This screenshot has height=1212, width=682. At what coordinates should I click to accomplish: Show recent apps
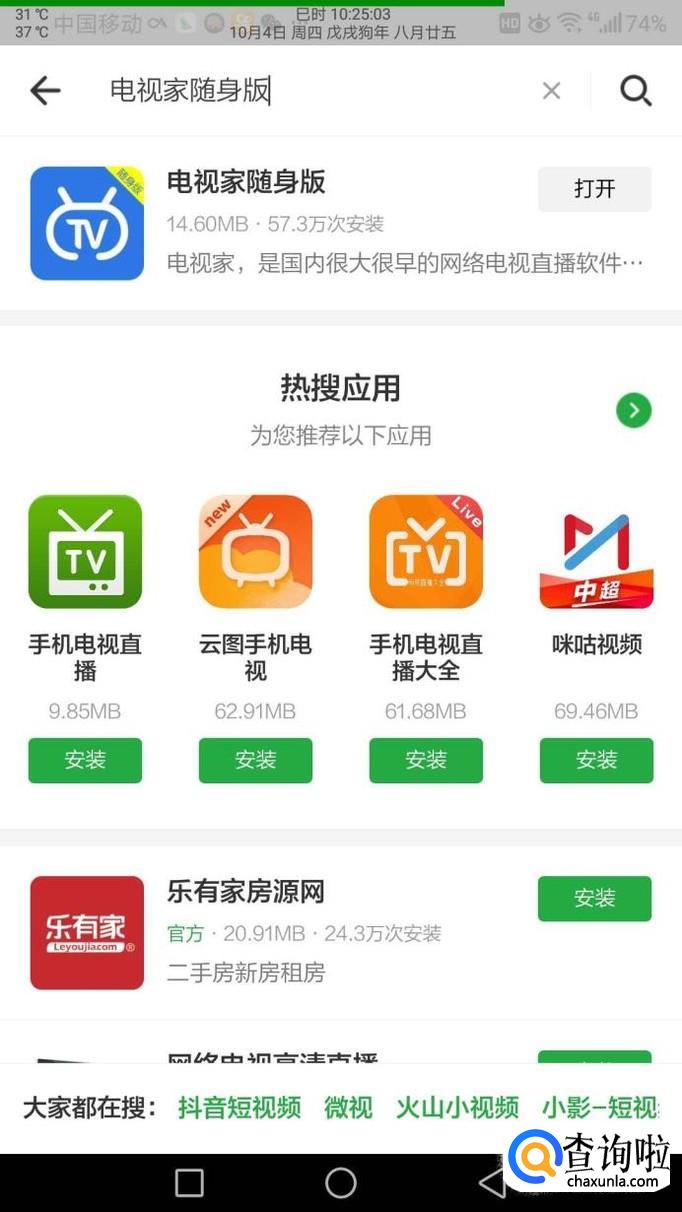pos(189,1183)
